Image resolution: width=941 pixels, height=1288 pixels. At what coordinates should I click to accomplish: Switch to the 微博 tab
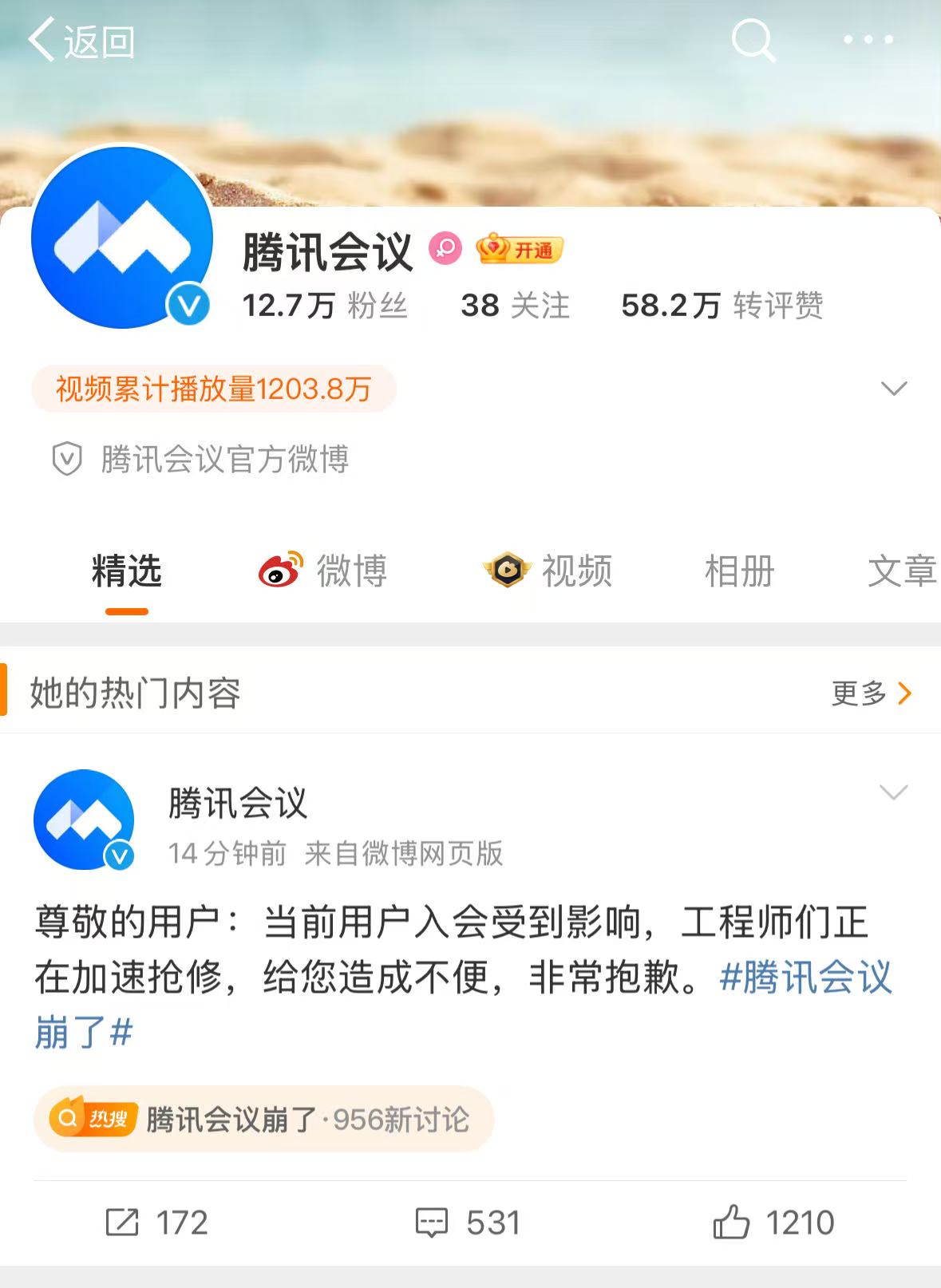[x=323, y=571]
